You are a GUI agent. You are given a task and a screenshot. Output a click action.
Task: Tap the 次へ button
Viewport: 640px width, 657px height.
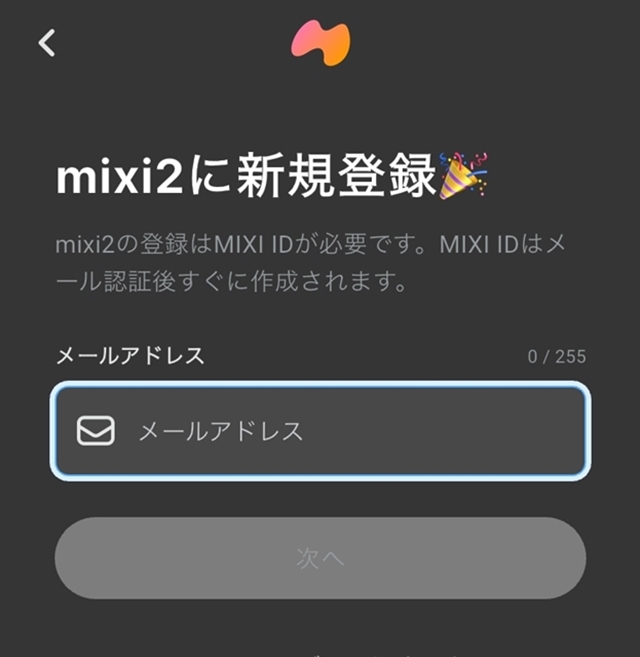coord(320,558)
